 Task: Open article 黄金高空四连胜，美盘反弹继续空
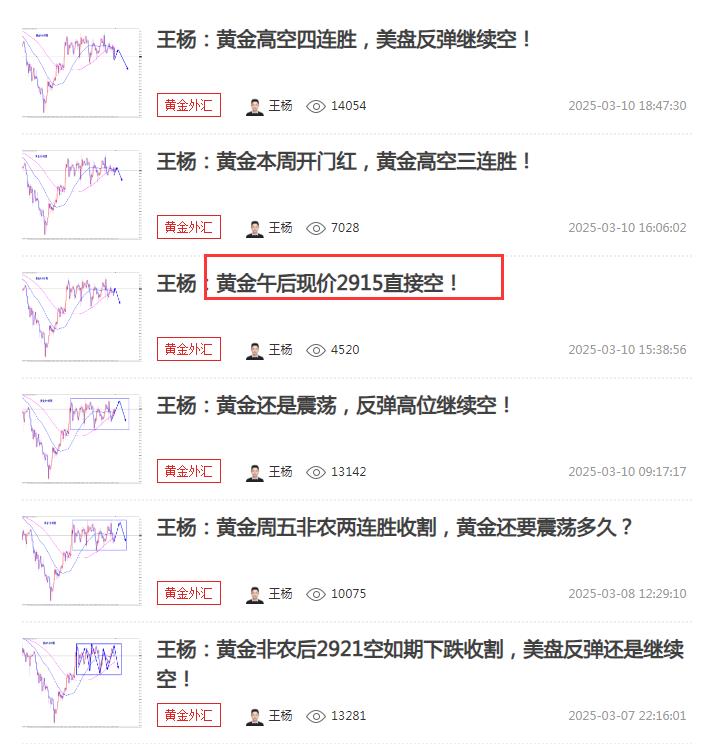tap(345, 41)
